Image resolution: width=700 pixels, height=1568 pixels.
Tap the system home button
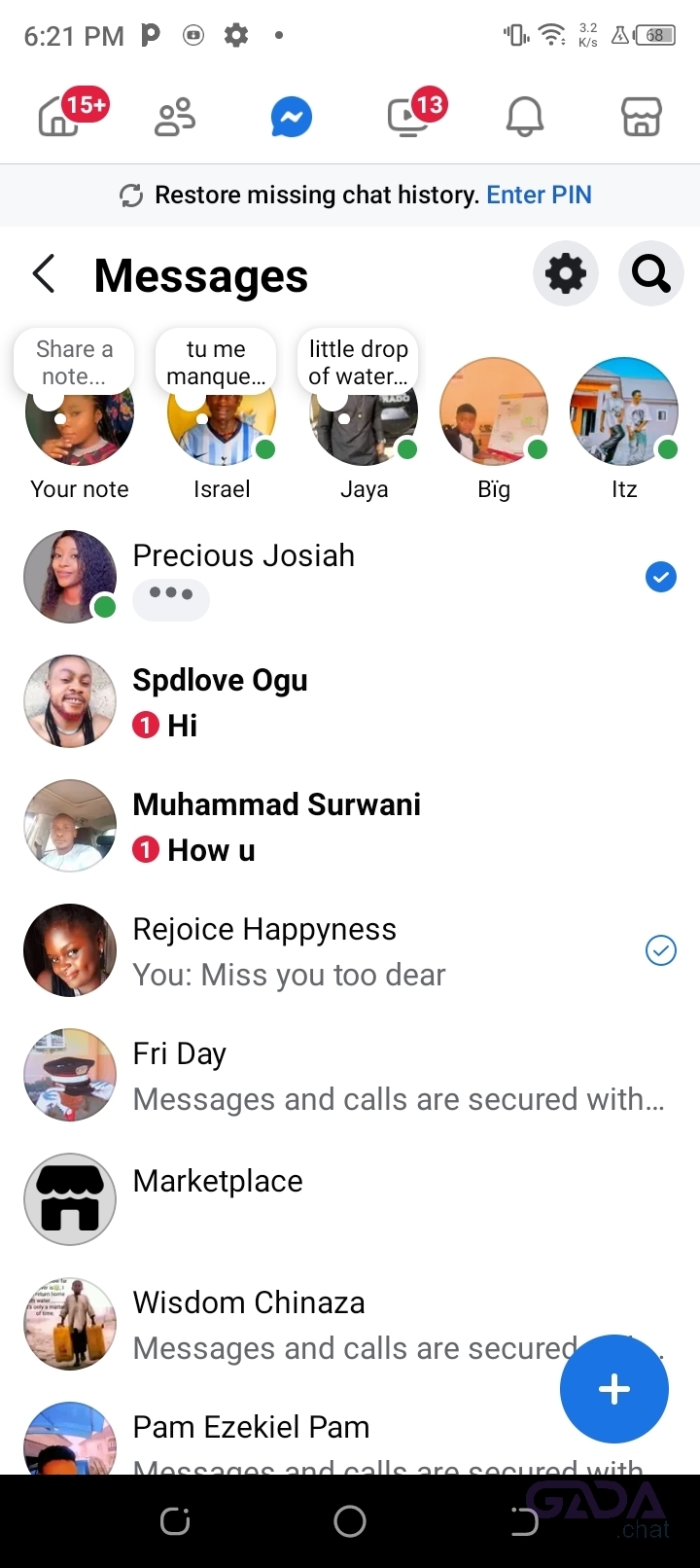pyautogui.click(x=350, y=1520)
